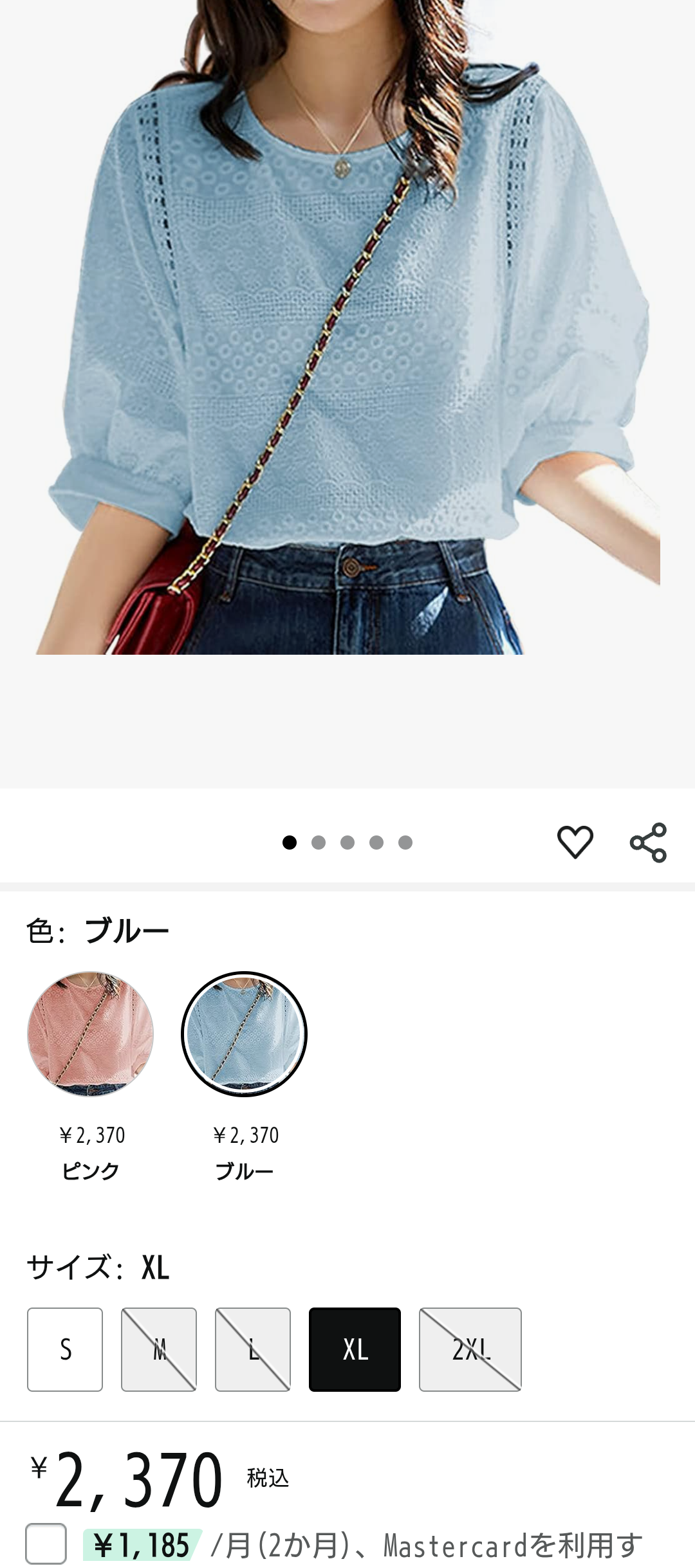This screenshot has height=1568, width=695.
Task: Tap the unavailable size L option
Action: click(253, 1349)
